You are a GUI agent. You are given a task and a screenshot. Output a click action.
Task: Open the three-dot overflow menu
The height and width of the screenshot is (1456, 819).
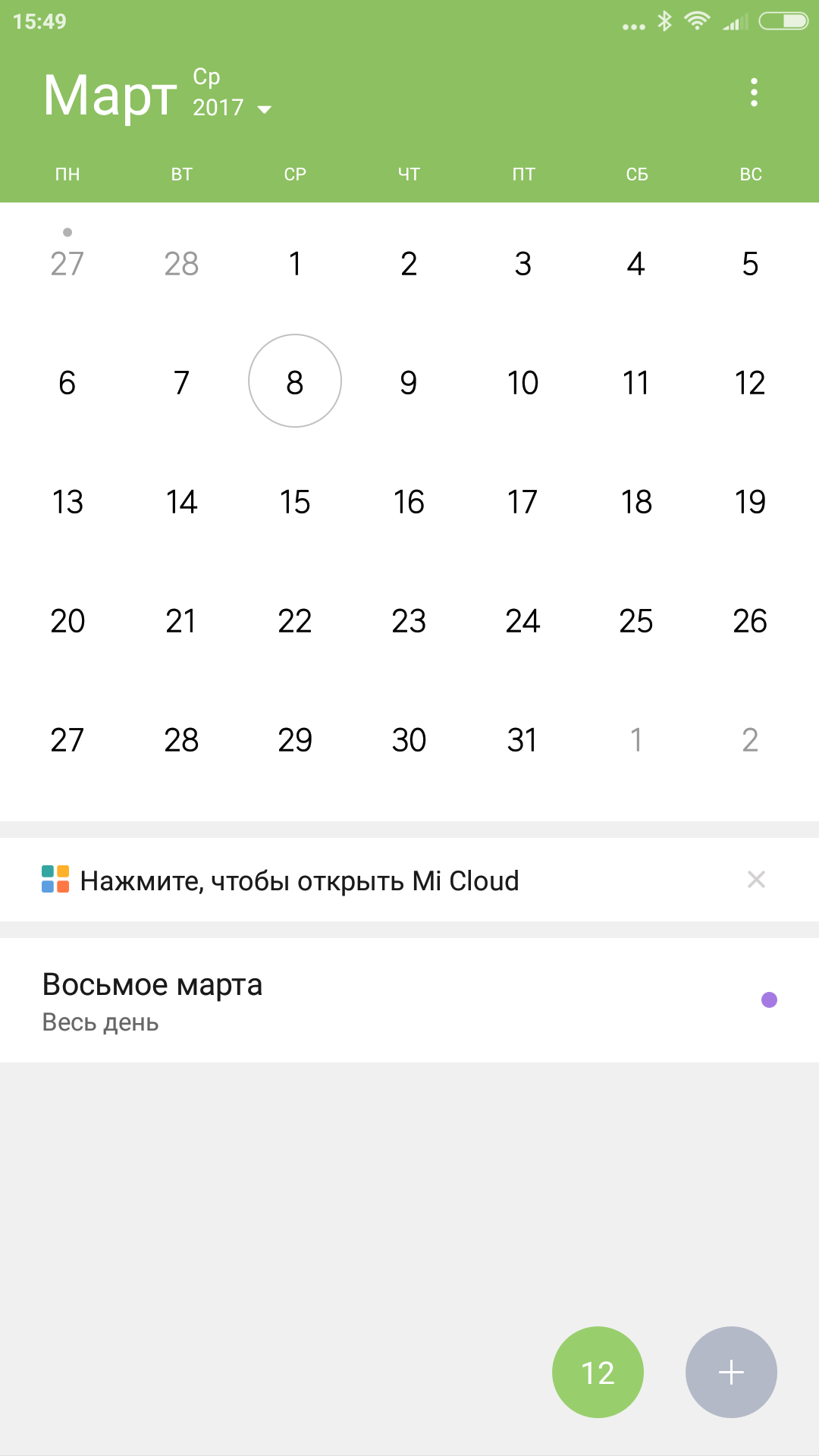pos(753,93)
